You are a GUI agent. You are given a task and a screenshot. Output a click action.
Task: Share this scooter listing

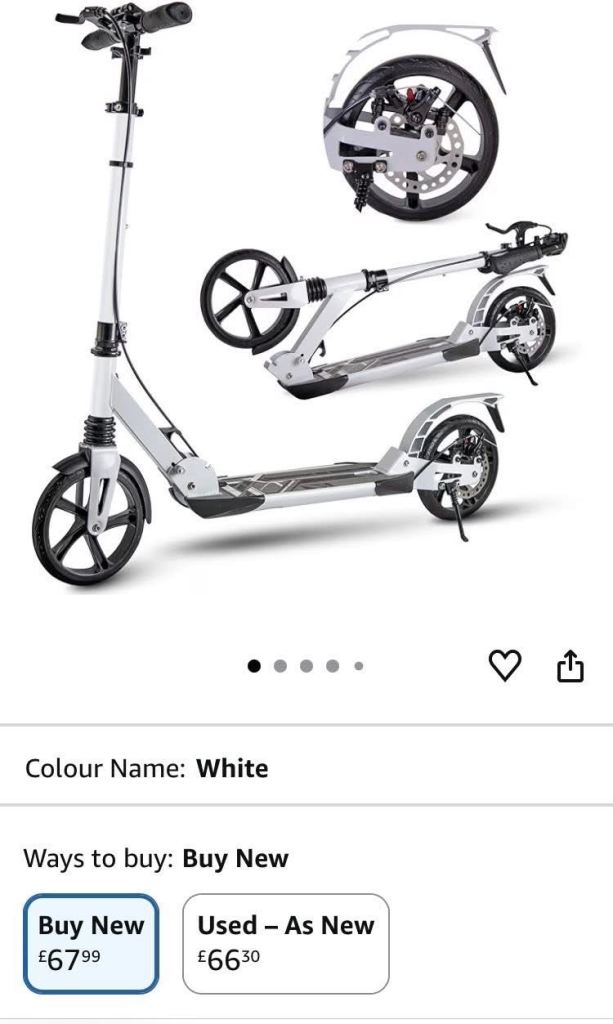[x=569, y=666]
